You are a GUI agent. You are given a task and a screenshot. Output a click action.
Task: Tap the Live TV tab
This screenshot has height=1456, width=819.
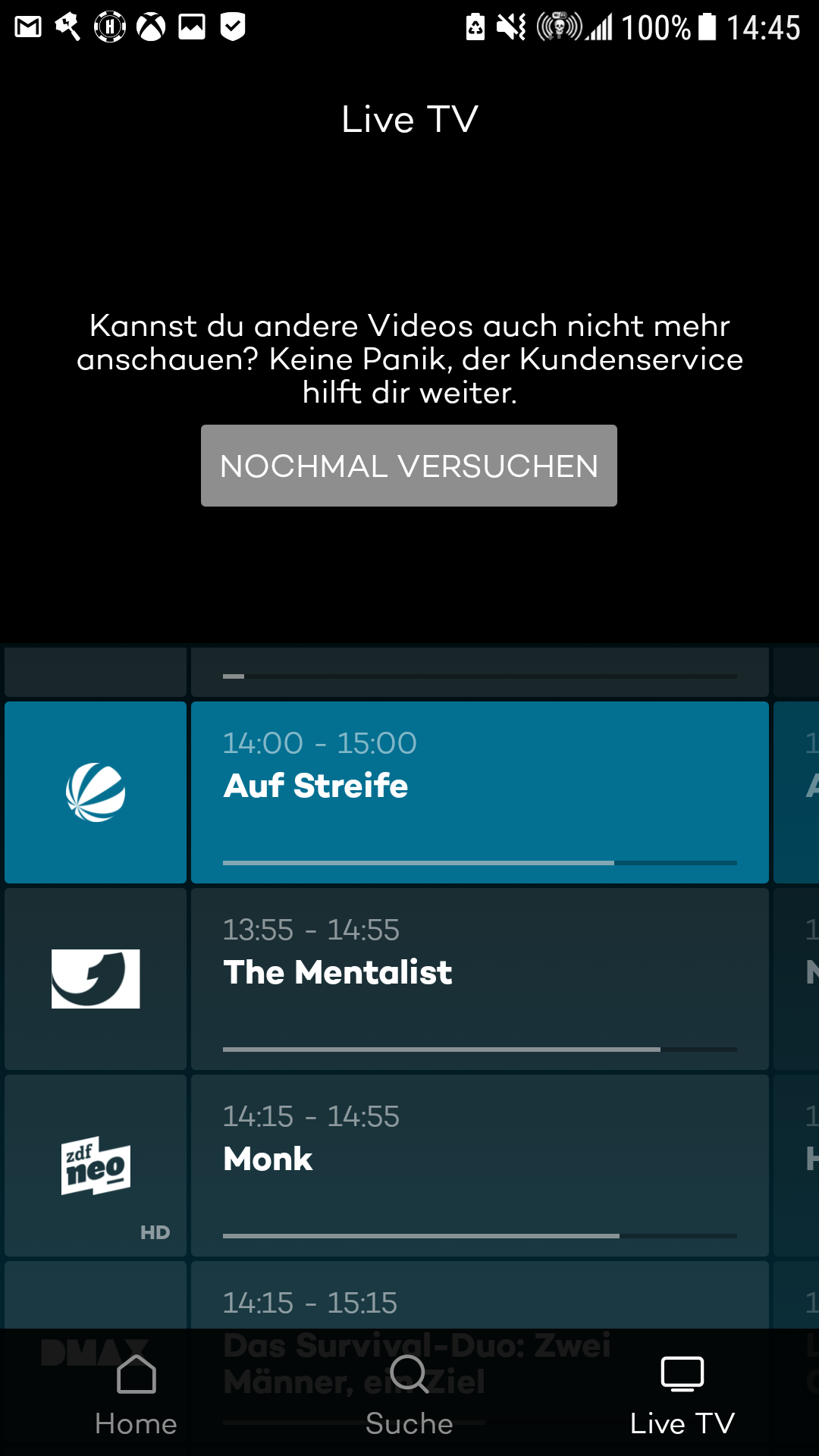point(682,1395)
